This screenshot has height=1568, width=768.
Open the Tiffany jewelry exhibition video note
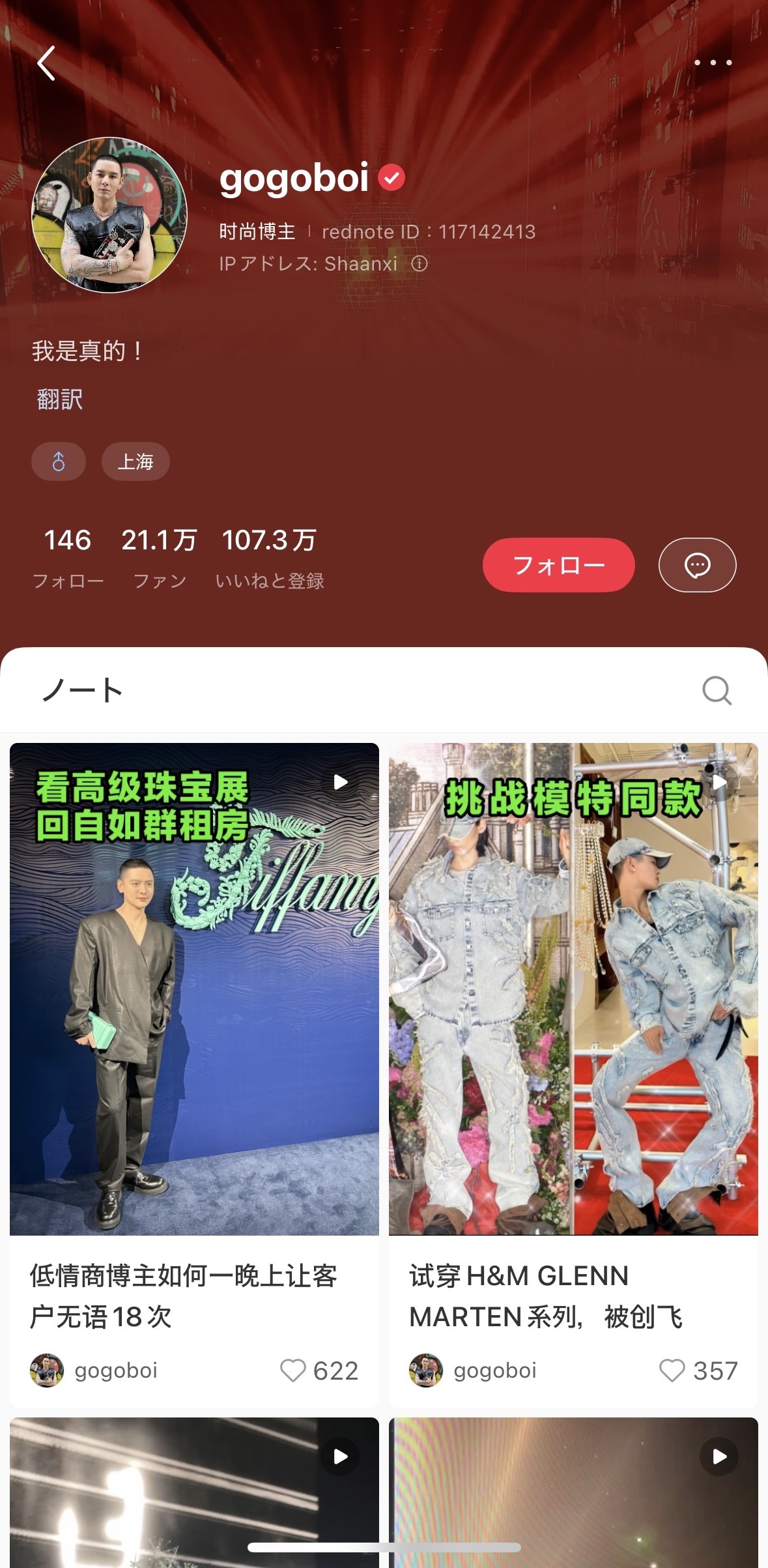point(194,988)
